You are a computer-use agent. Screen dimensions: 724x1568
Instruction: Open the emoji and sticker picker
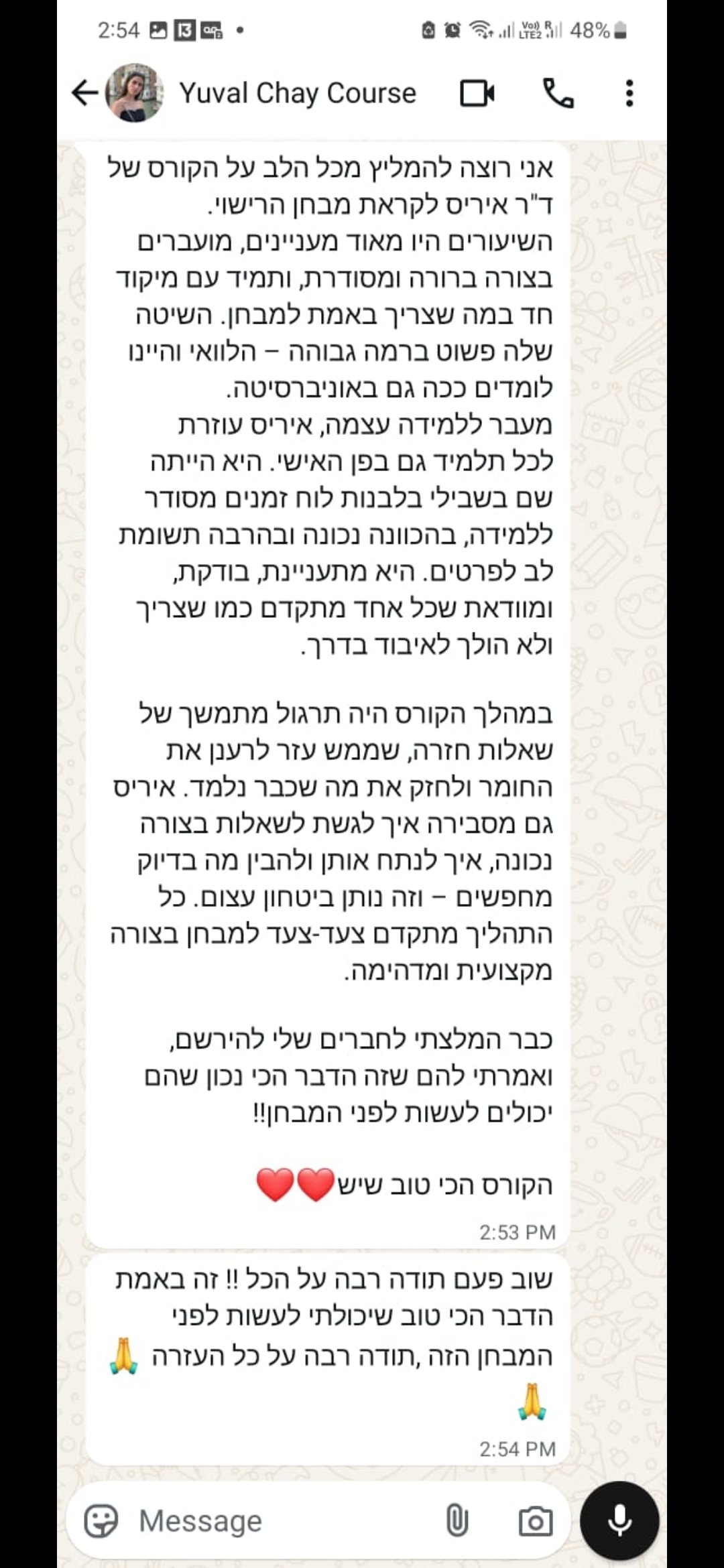tap(101, 1521)
